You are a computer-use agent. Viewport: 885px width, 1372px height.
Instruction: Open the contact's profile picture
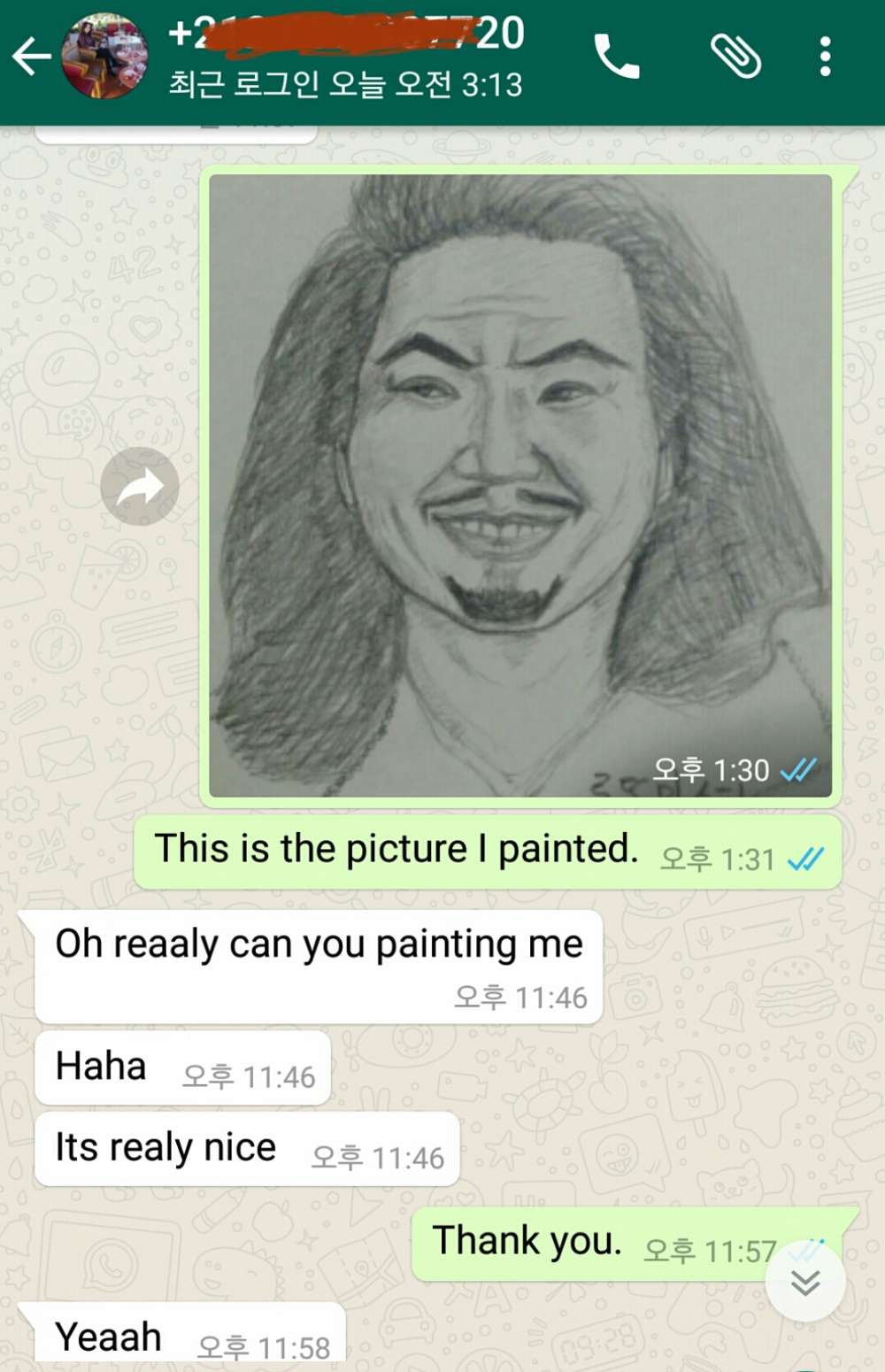coord(104,56)
